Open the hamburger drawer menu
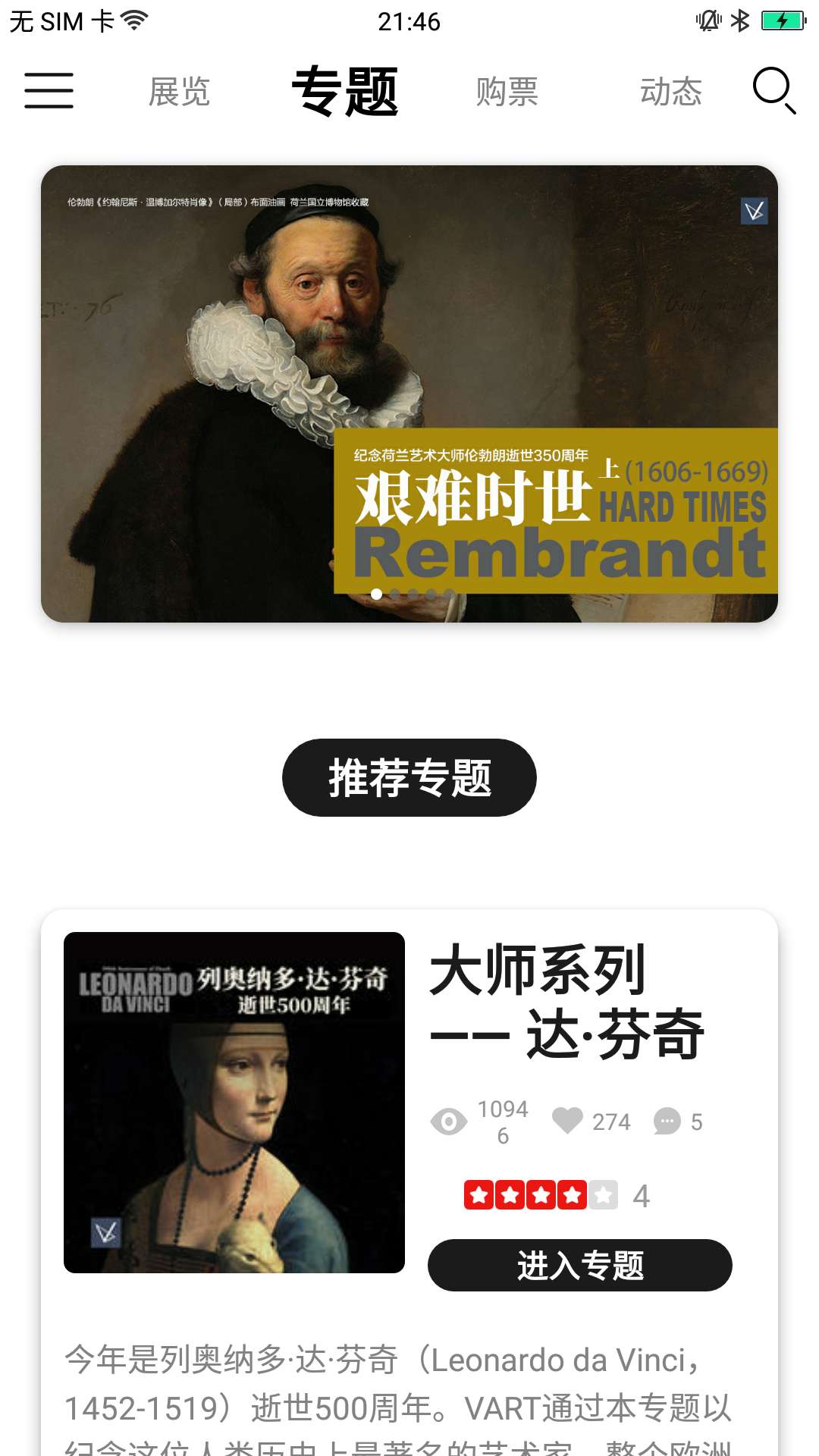This screenshot has width=819, height=1456. pyautogui.click(x=49, y=91)
